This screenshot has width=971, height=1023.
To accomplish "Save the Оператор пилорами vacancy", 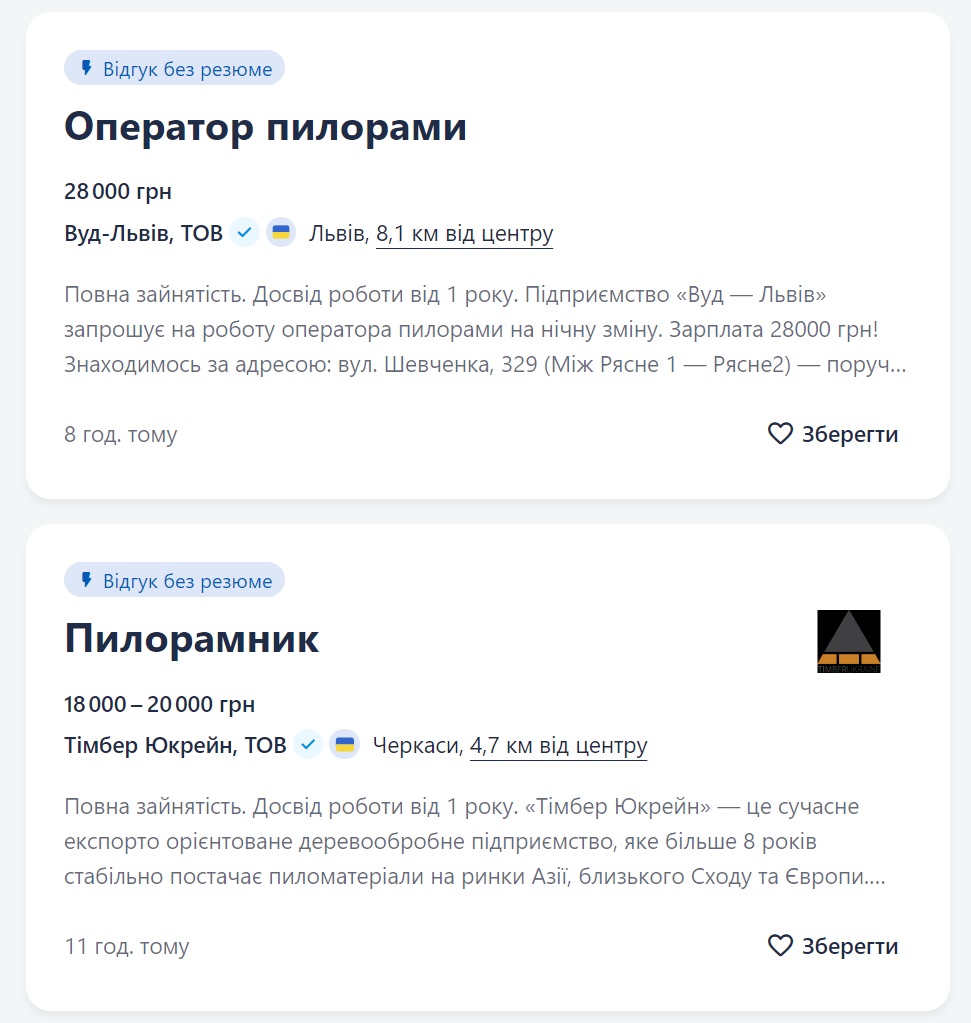I will [832, 434].
